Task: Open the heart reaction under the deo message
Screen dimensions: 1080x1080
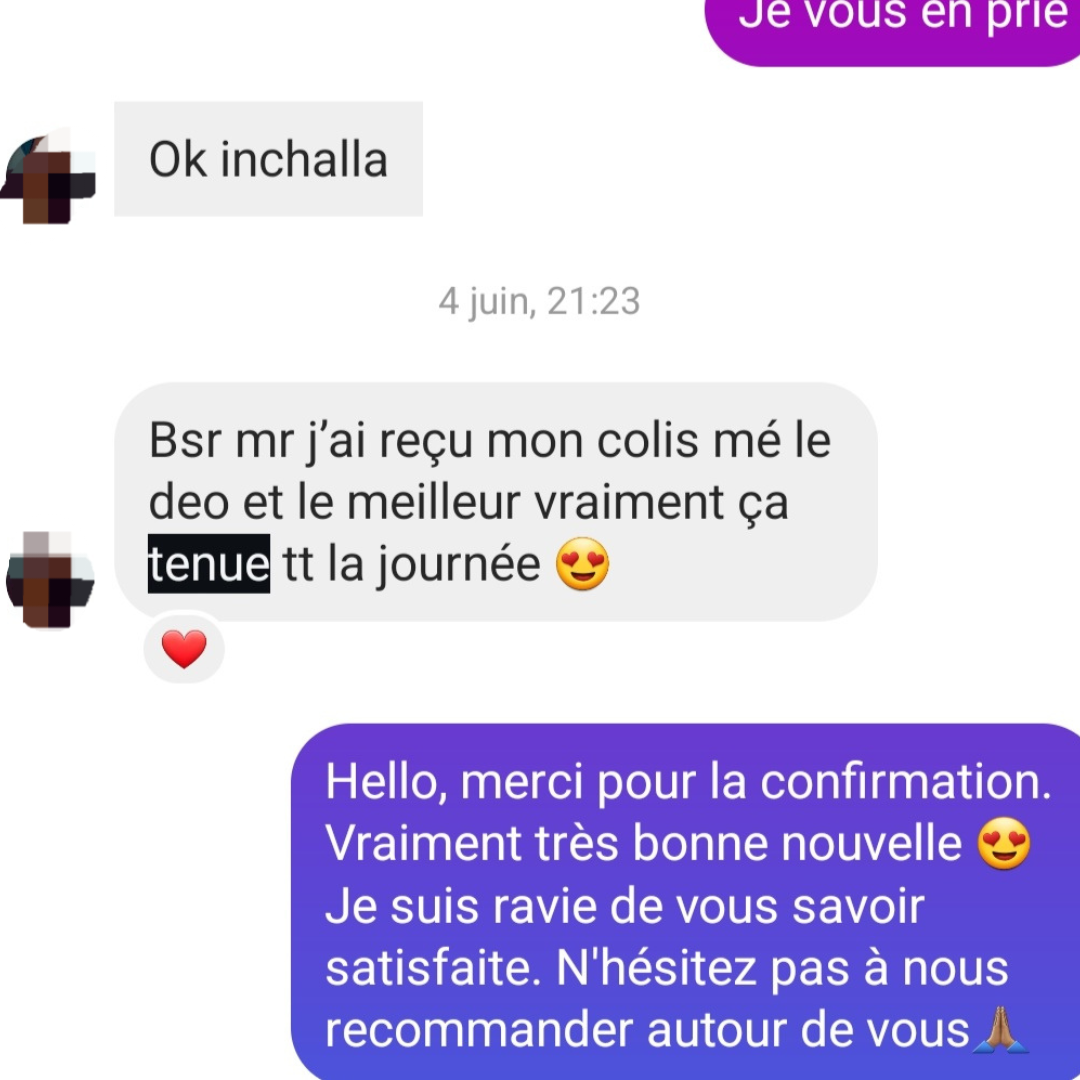Action: 184,648
